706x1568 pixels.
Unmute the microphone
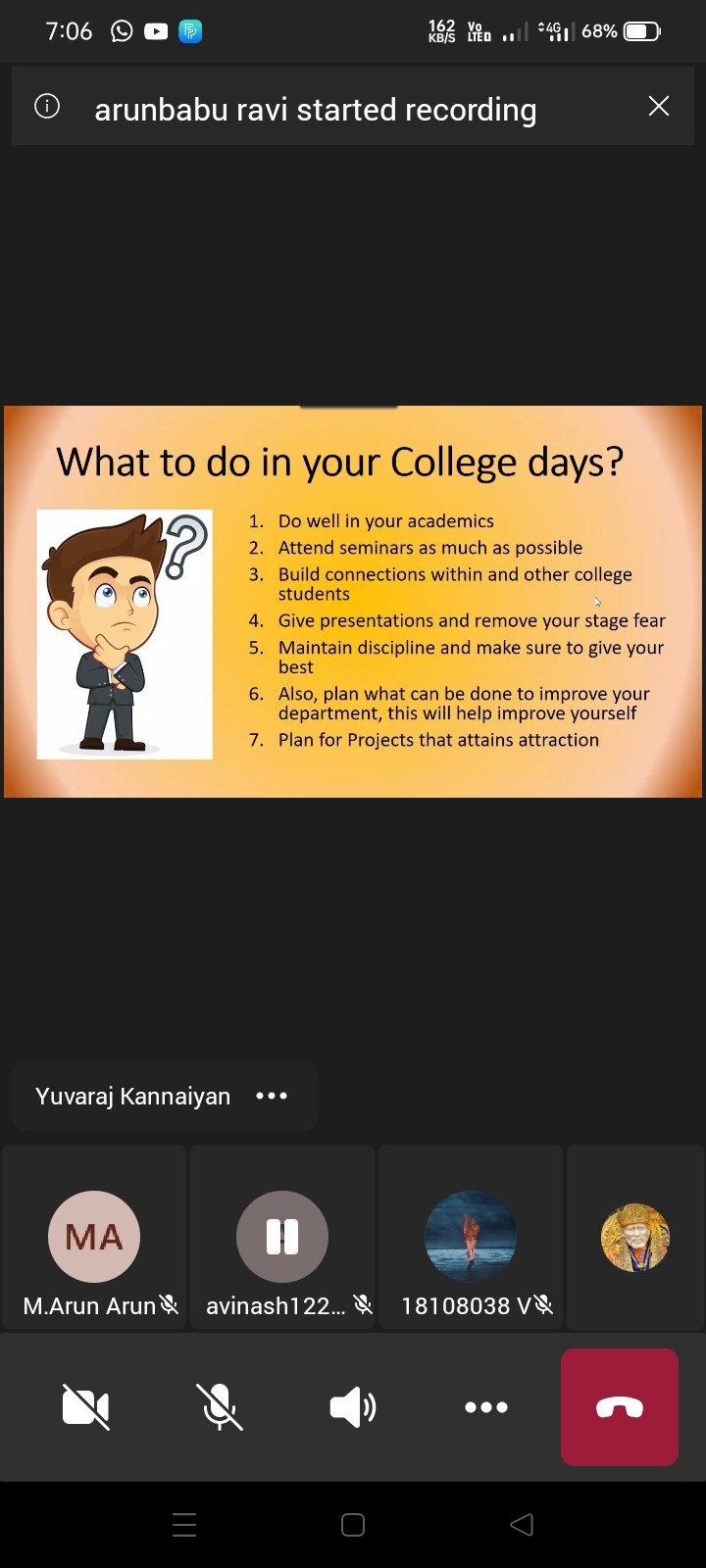tap(220, 1407)
